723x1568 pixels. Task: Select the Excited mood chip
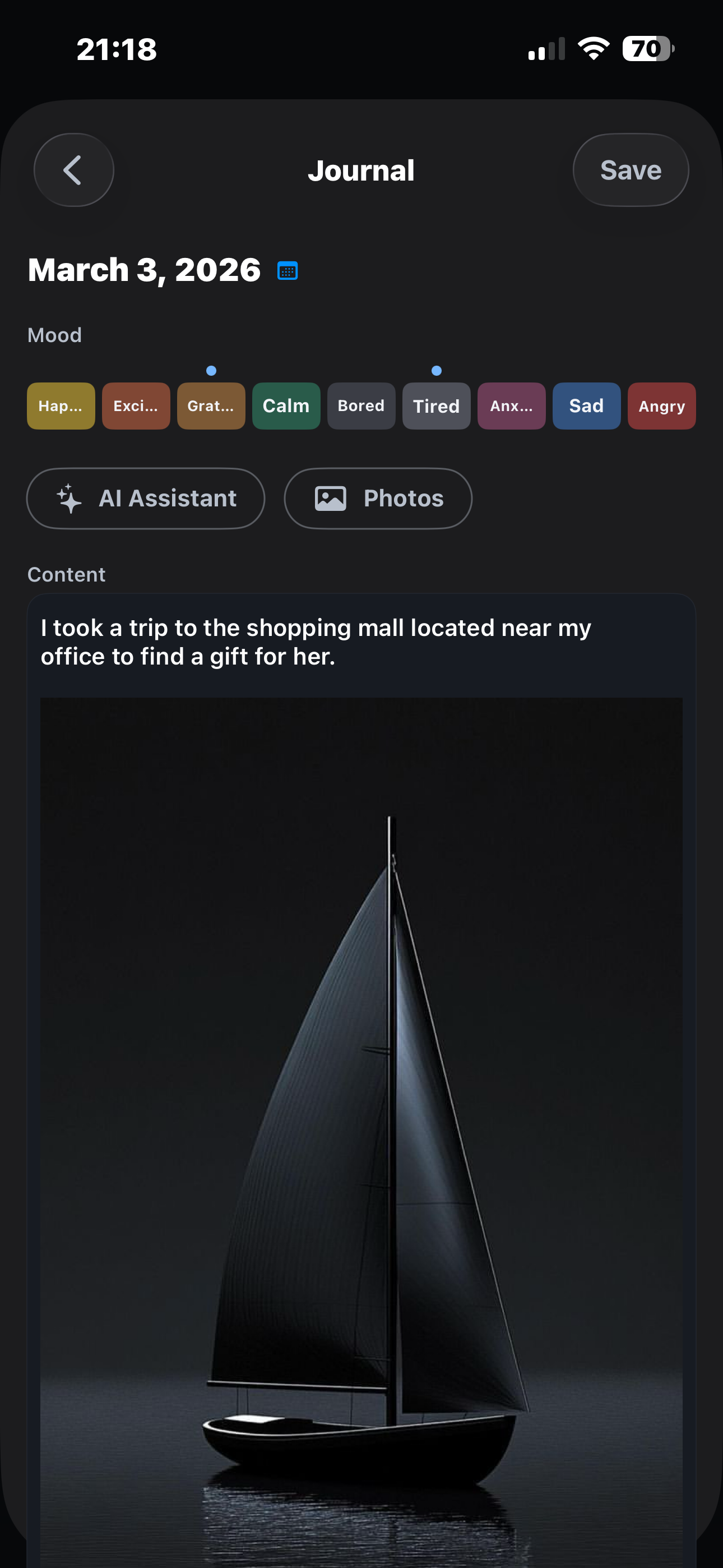[136, 406]
